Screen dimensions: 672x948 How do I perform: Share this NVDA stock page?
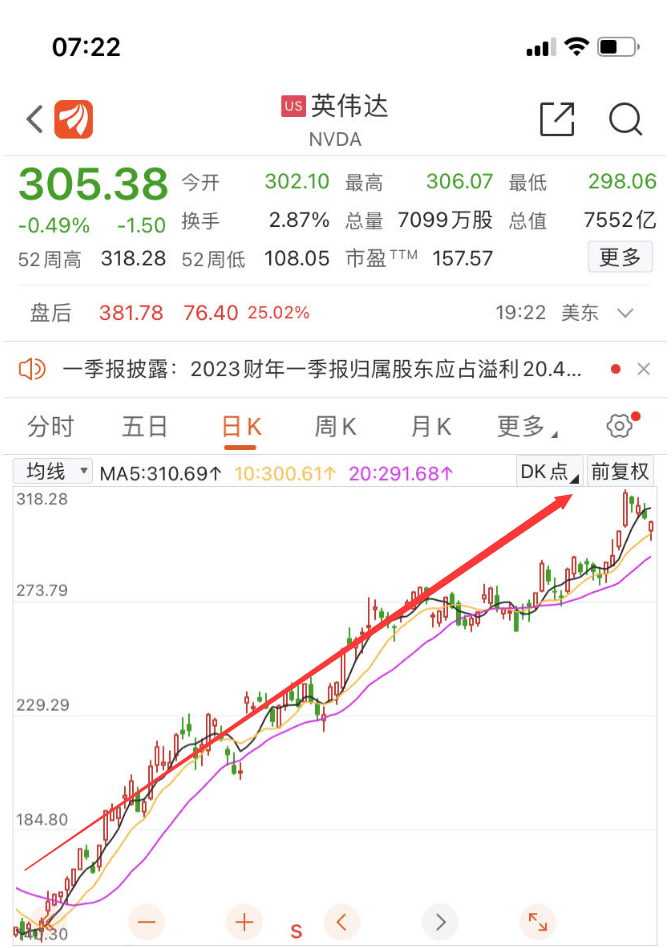pyautogui.click(x=557, y=119)
